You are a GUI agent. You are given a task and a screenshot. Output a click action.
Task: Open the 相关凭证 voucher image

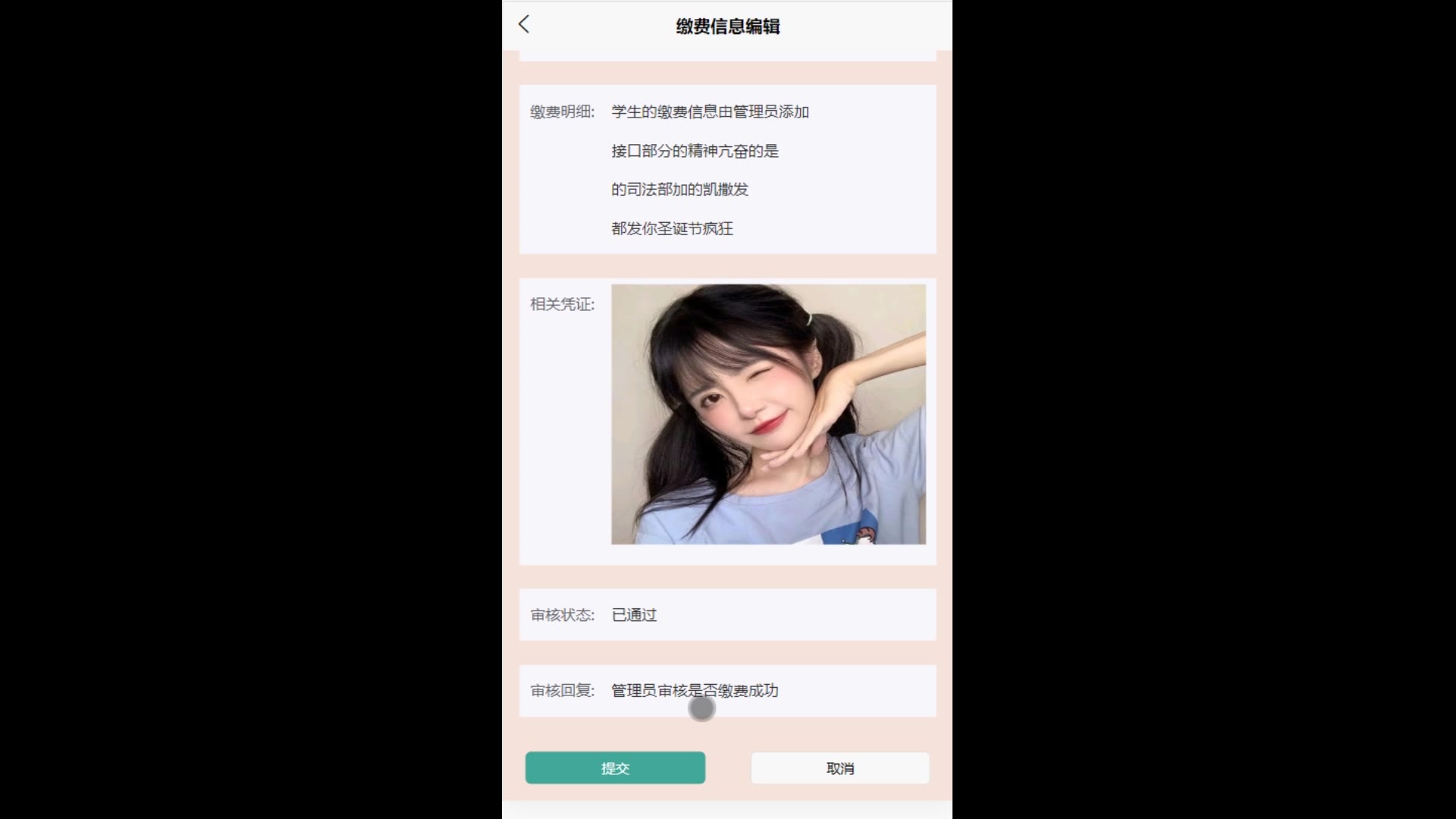coord(768,414)
